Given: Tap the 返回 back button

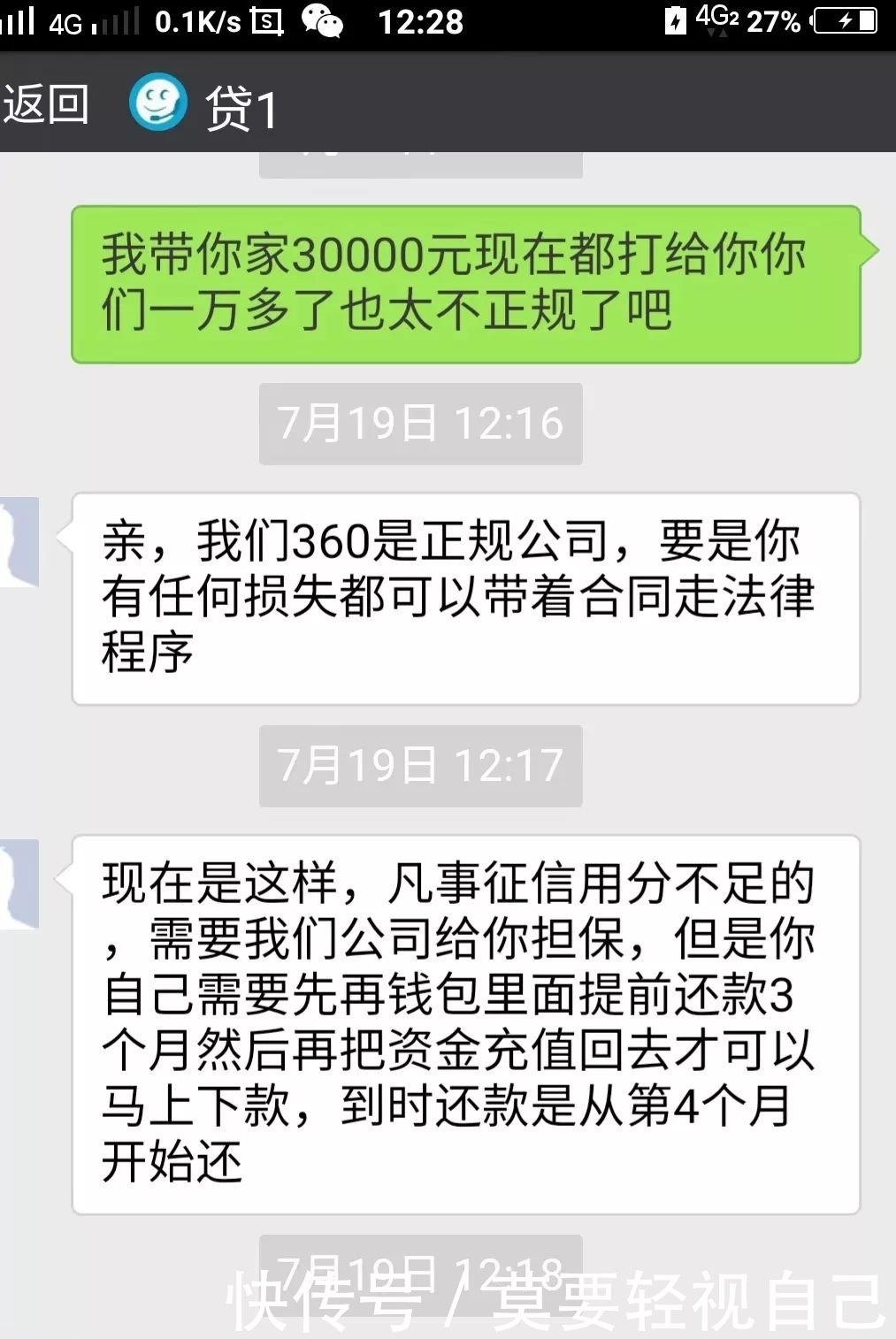Looking at the screenshot, I should point(46,103).
